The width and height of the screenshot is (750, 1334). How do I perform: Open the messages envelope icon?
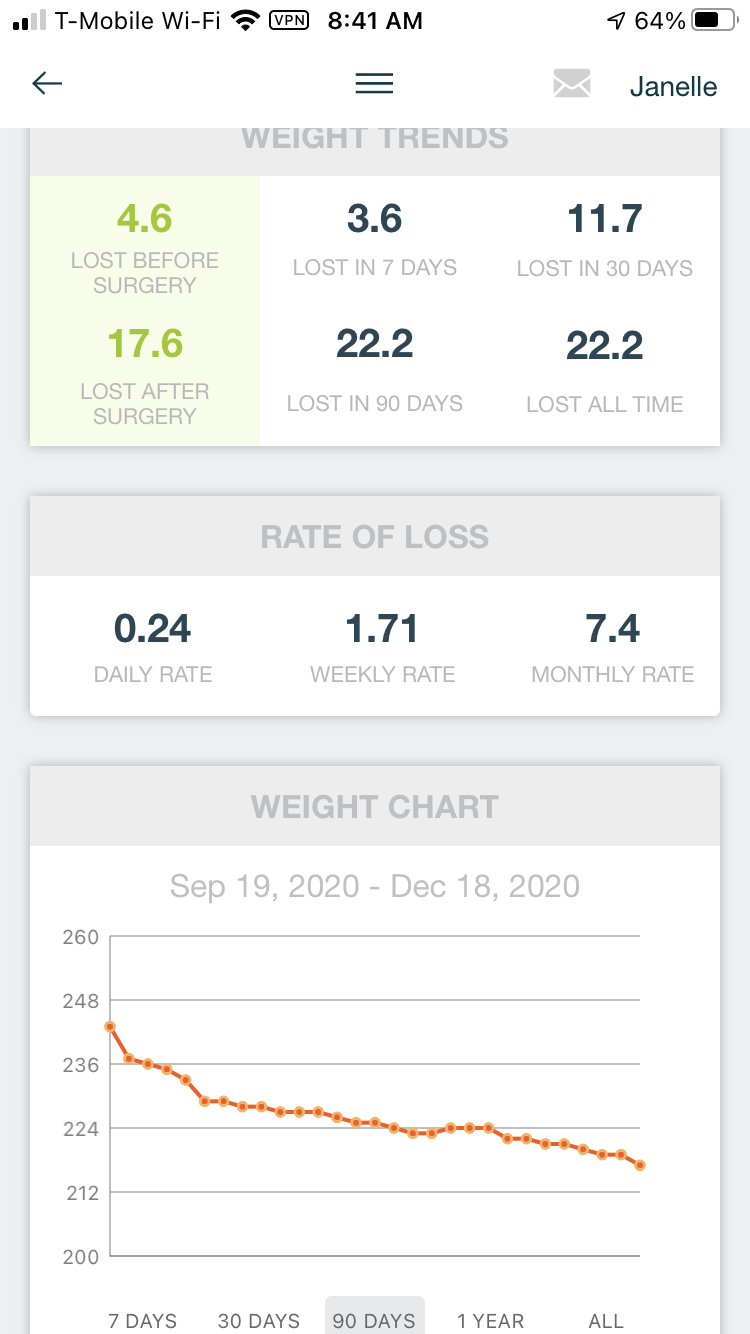coord(572,84)
